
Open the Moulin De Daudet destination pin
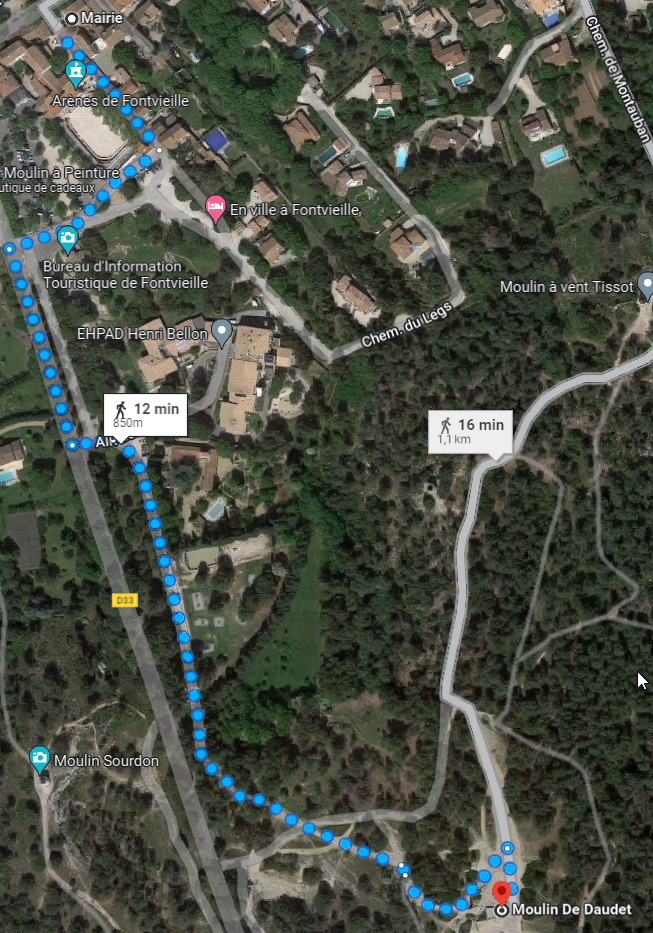pyautogui.click(x=501, y=892)
